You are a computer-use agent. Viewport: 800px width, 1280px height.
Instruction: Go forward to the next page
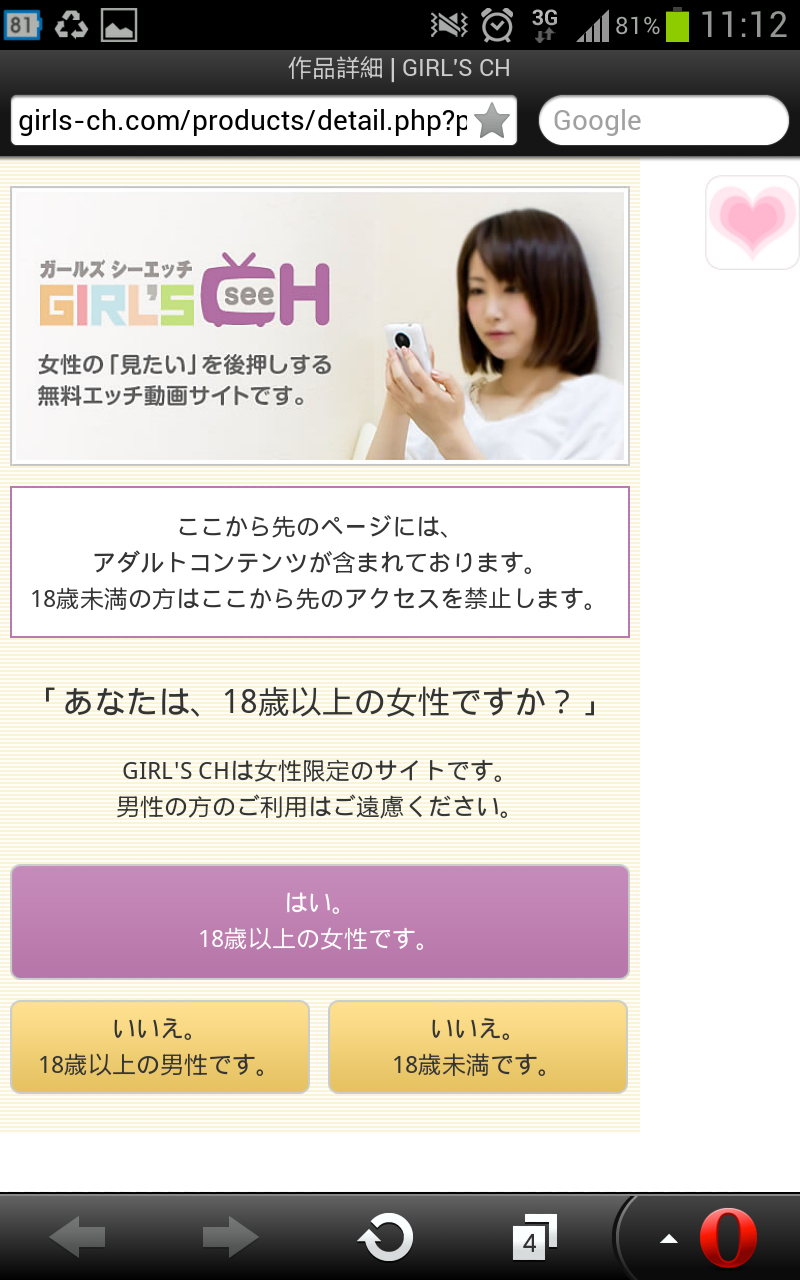(230, 1238)
